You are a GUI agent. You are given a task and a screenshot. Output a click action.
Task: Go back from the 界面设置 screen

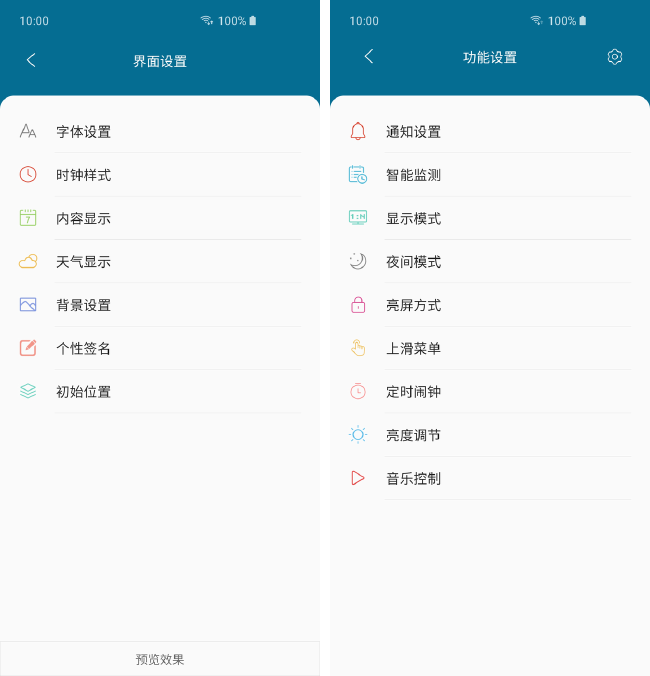click(x=31, y=61)
